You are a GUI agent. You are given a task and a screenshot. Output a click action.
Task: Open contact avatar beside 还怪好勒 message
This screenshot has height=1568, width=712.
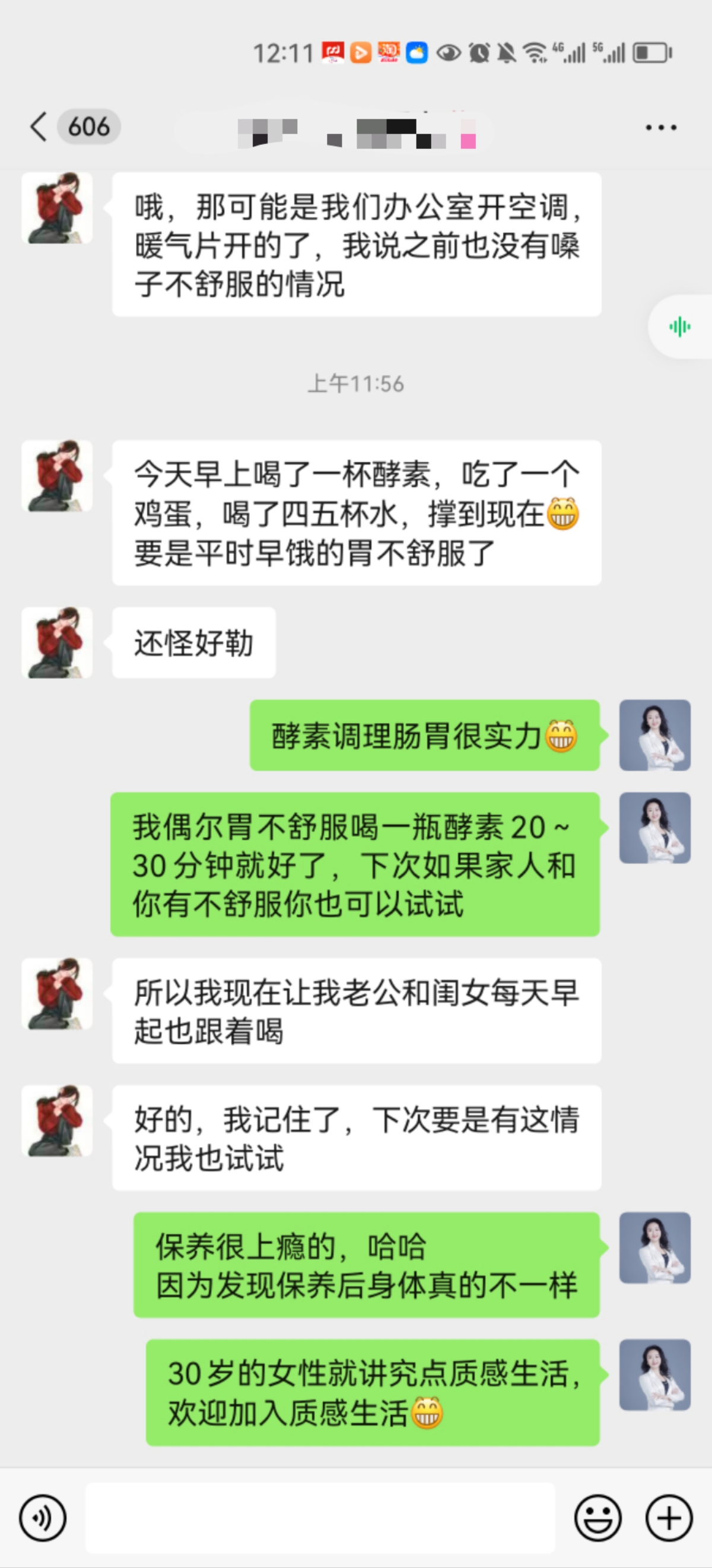point(57,643)
